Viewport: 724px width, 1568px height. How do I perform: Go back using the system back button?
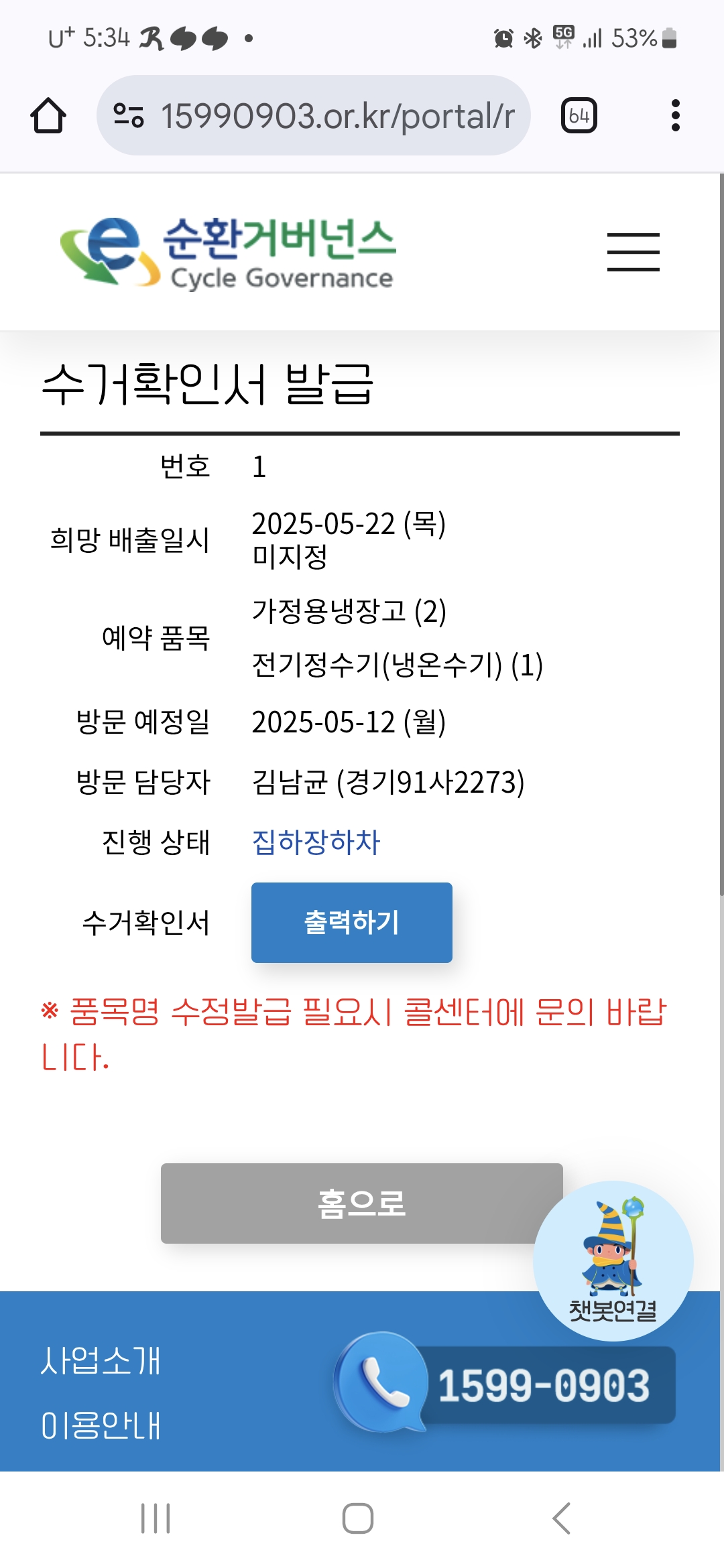[x=562, y=1518]
